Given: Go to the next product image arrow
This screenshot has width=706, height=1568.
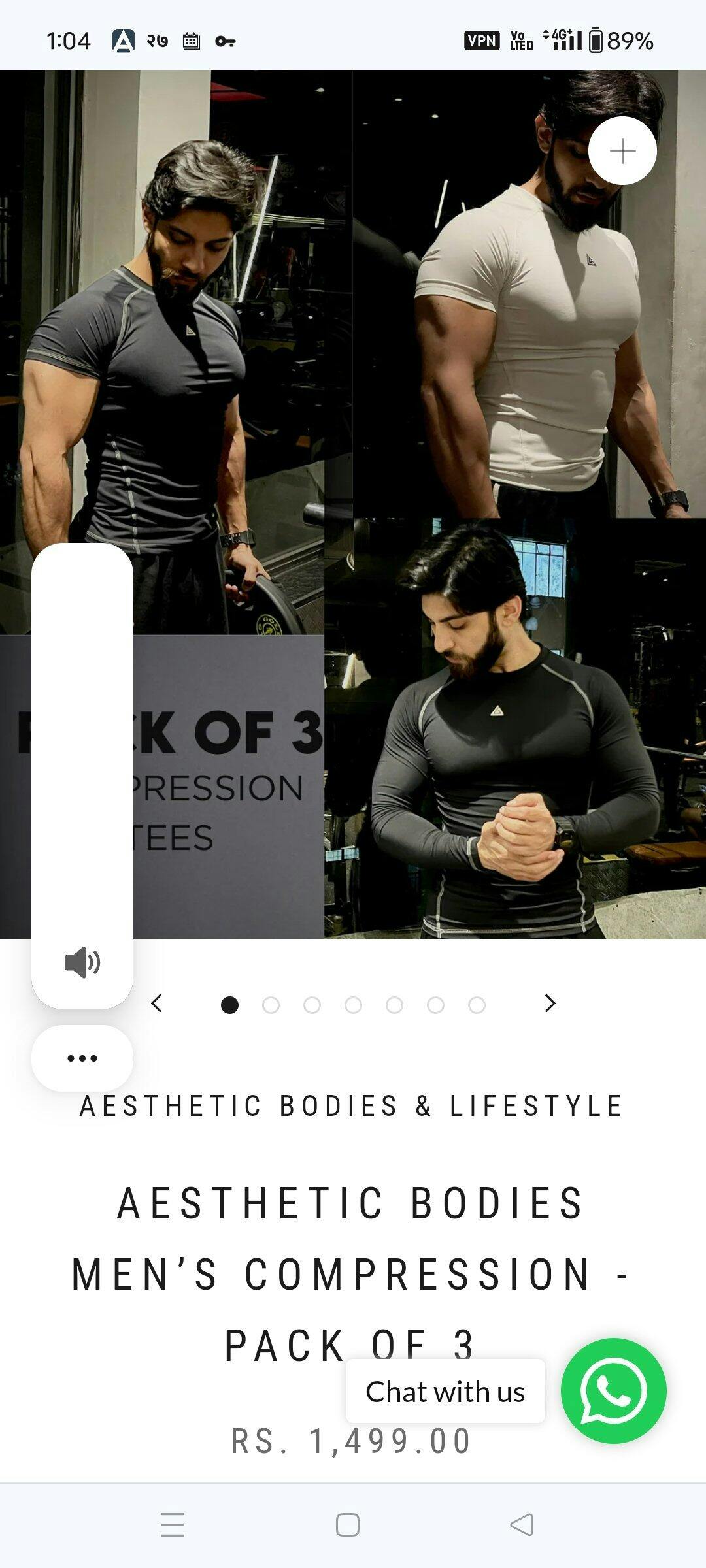Looking at the screenshot, I should tap(550, 1004).
